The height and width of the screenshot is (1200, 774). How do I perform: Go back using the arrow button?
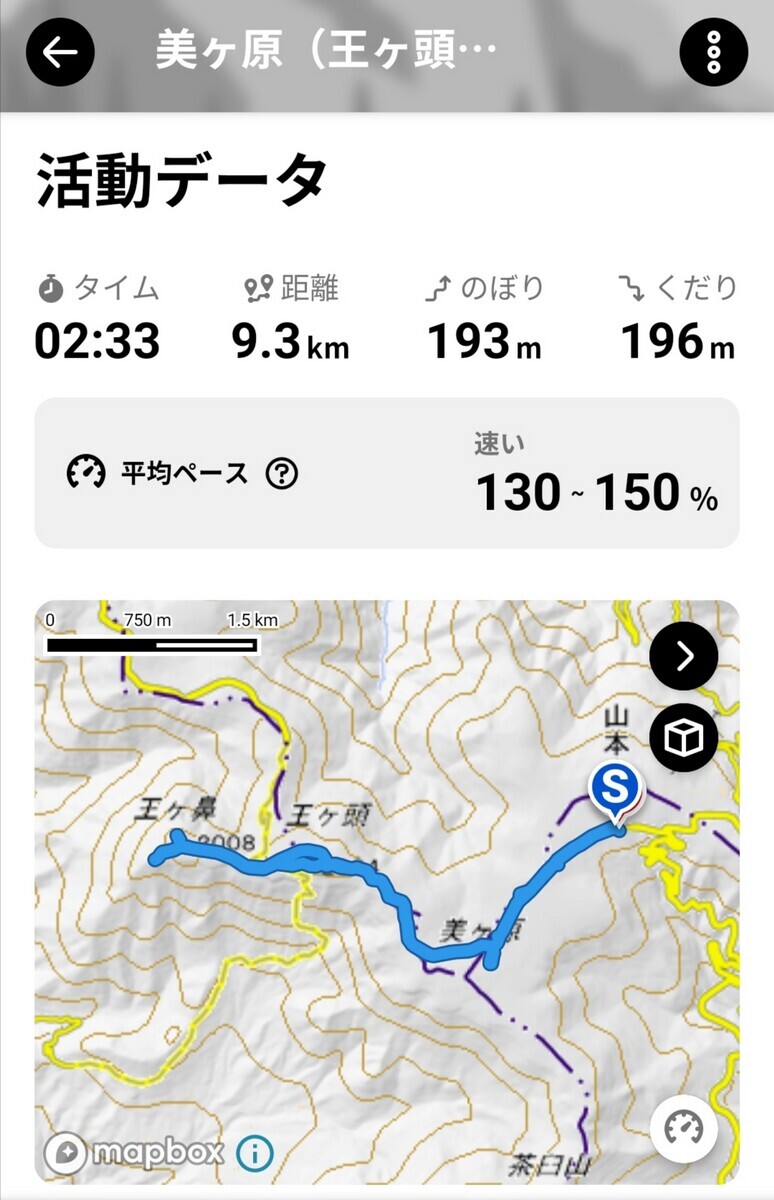(60, 52)
